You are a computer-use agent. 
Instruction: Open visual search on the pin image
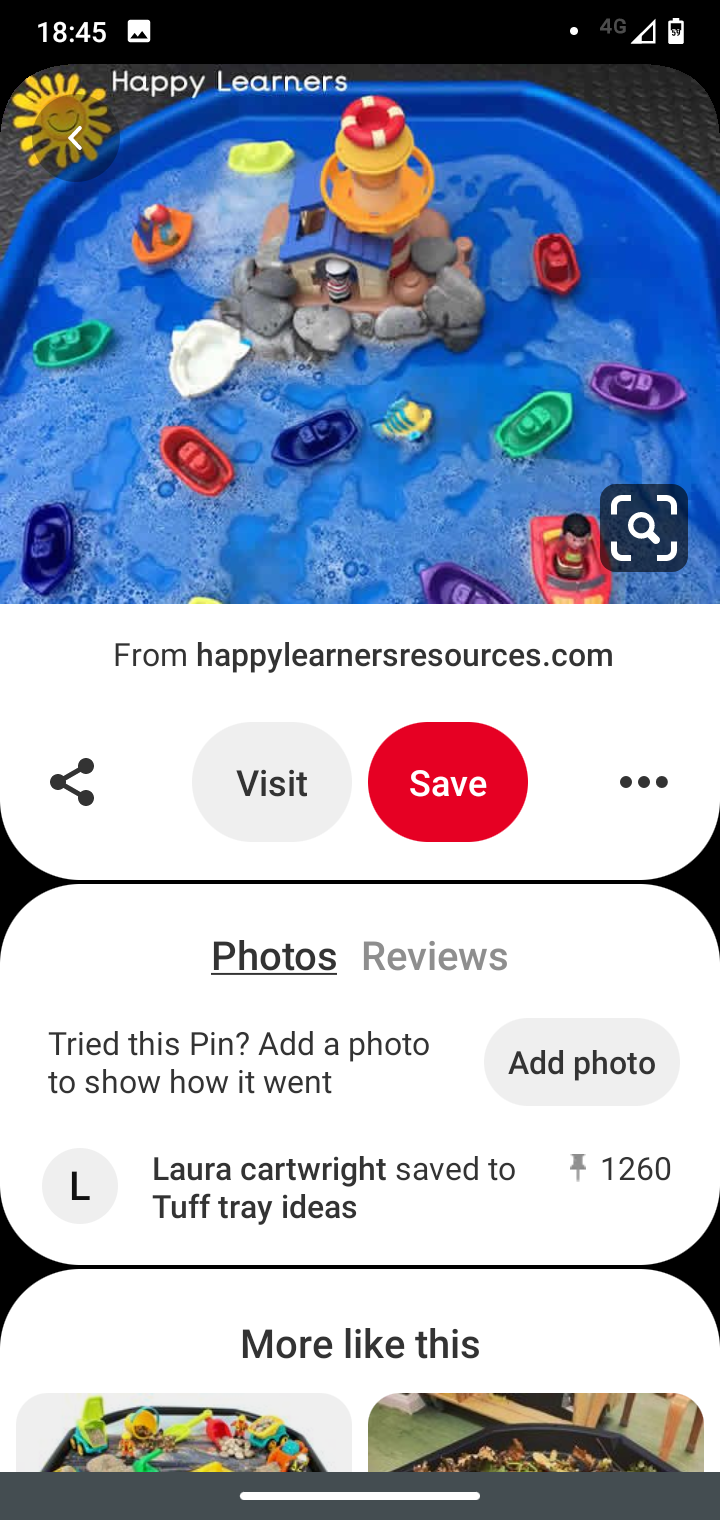point(644,528)
